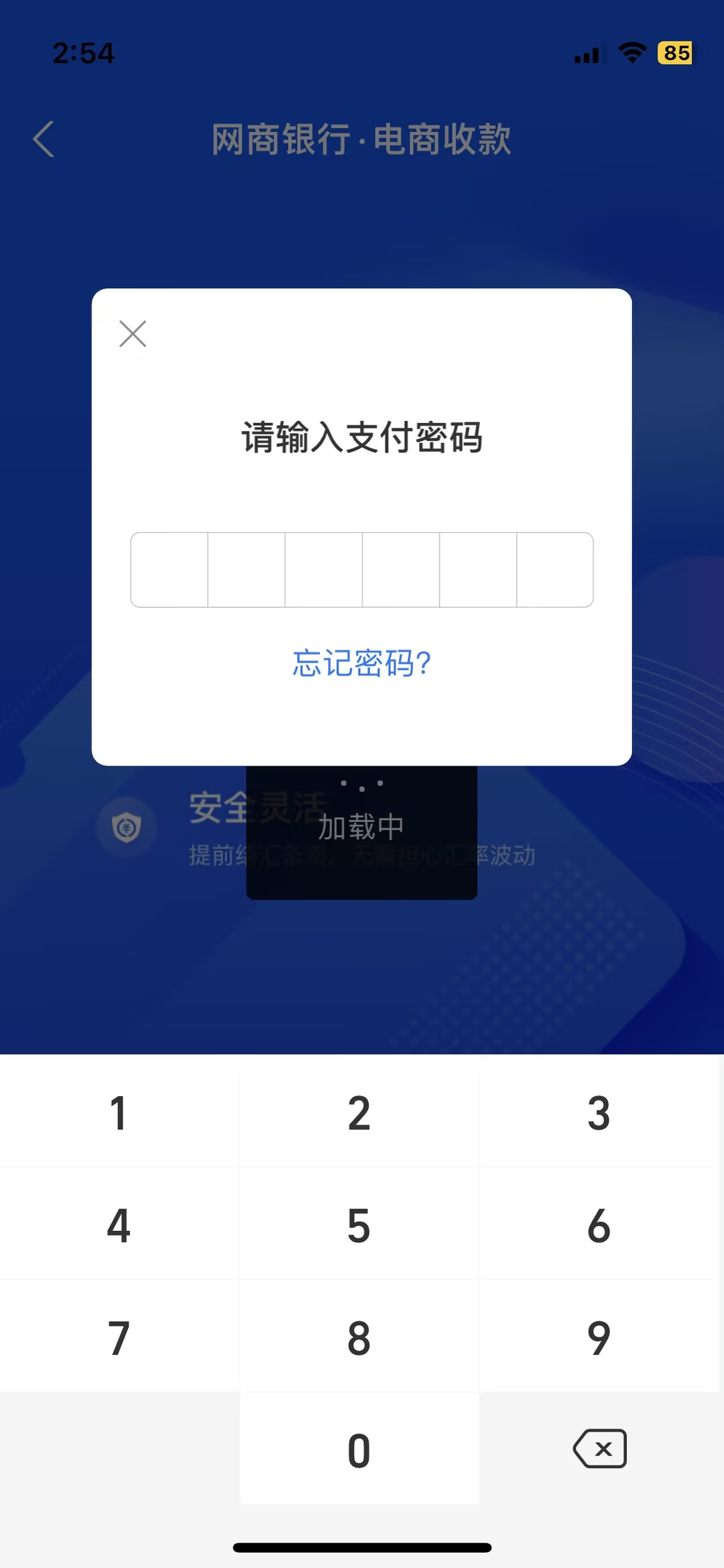Enter digit 9 on the keypad
Screen dimensions: 724x1568
pyautogui.click(x=599, y=1338)
